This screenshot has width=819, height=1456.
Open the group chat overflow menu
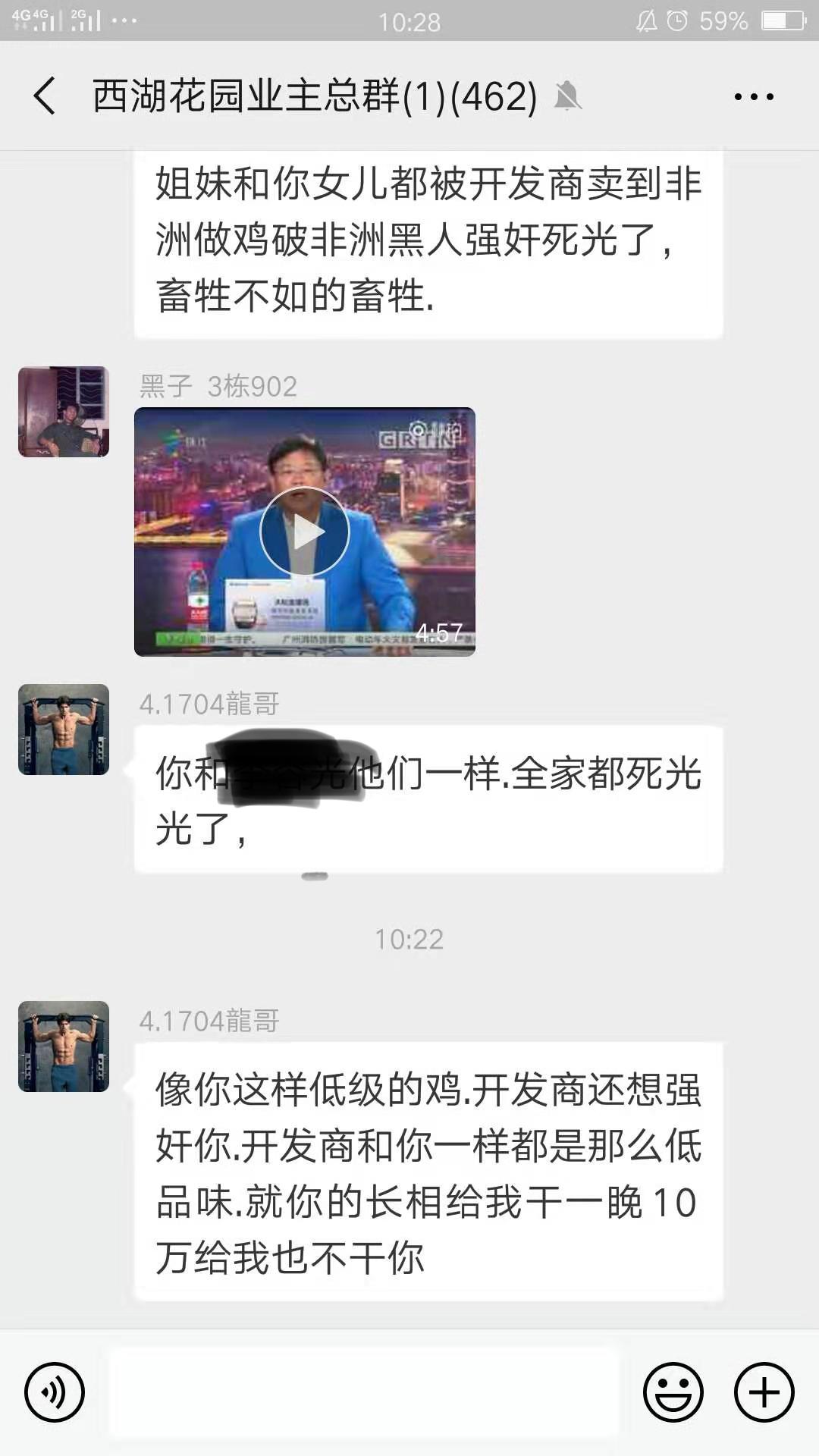pos(754,97)
